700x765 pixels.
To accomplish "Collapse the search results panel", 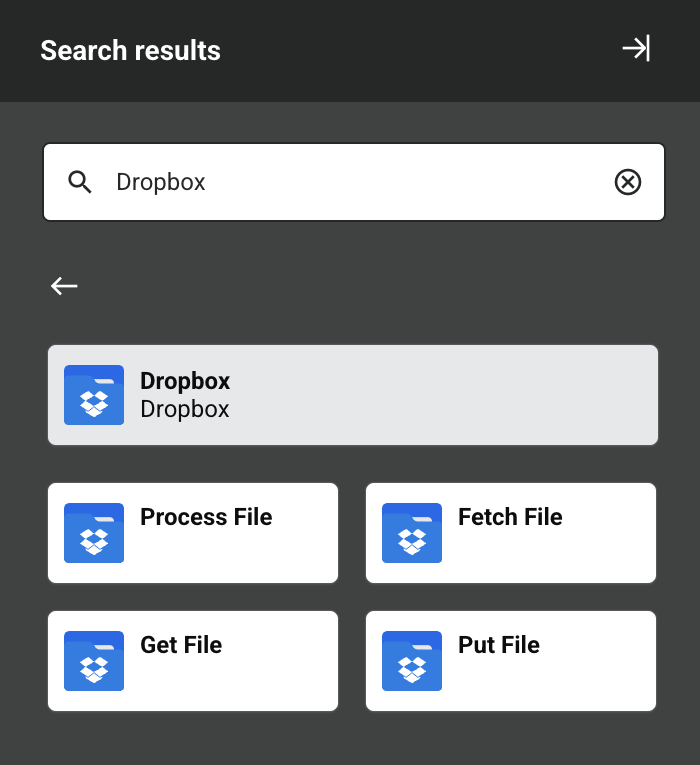I will pos(636,48).
